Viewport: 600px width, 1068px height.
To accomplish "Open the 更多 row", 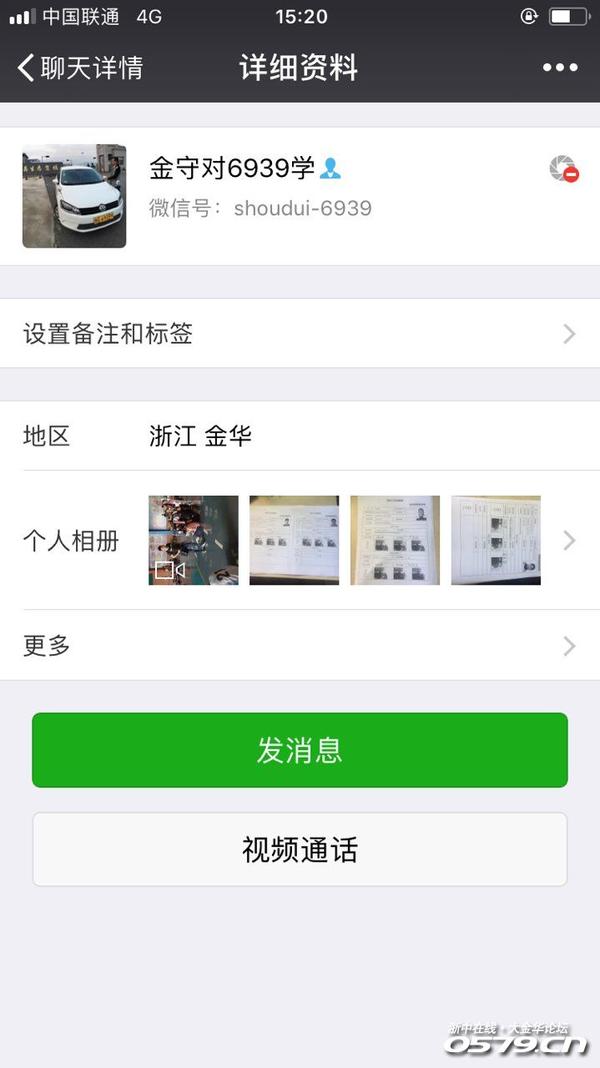I will 300,646.
